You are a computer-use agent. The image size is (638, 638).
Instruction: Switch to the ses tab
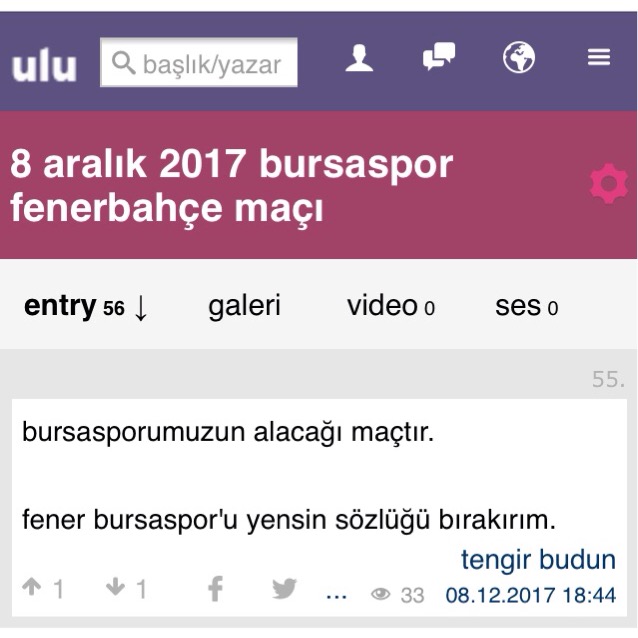(x=526, y=306)
